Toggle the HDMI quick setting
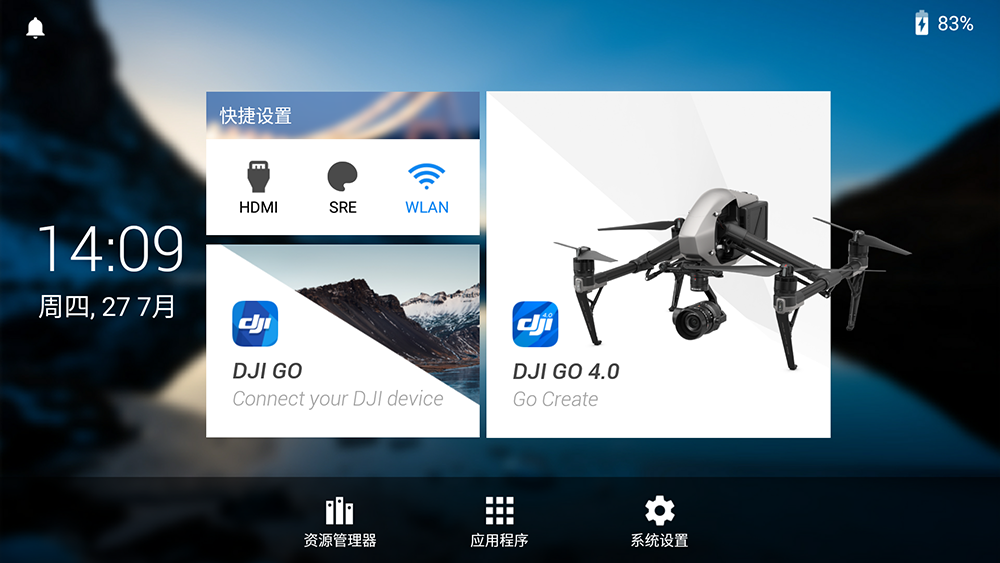1000x563 pixels. pos(258,187)
